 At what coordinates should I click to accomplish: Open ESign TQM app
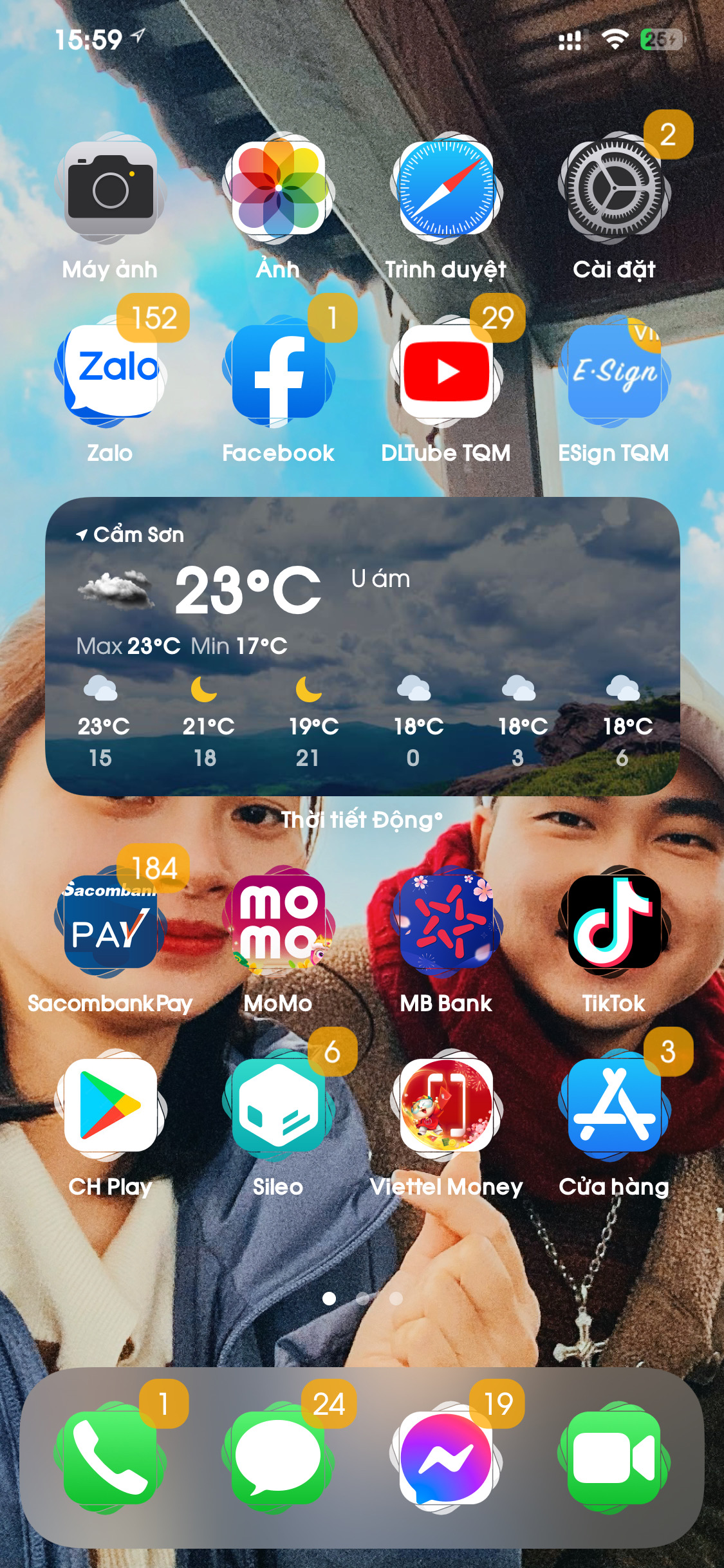tap(614, 372)
